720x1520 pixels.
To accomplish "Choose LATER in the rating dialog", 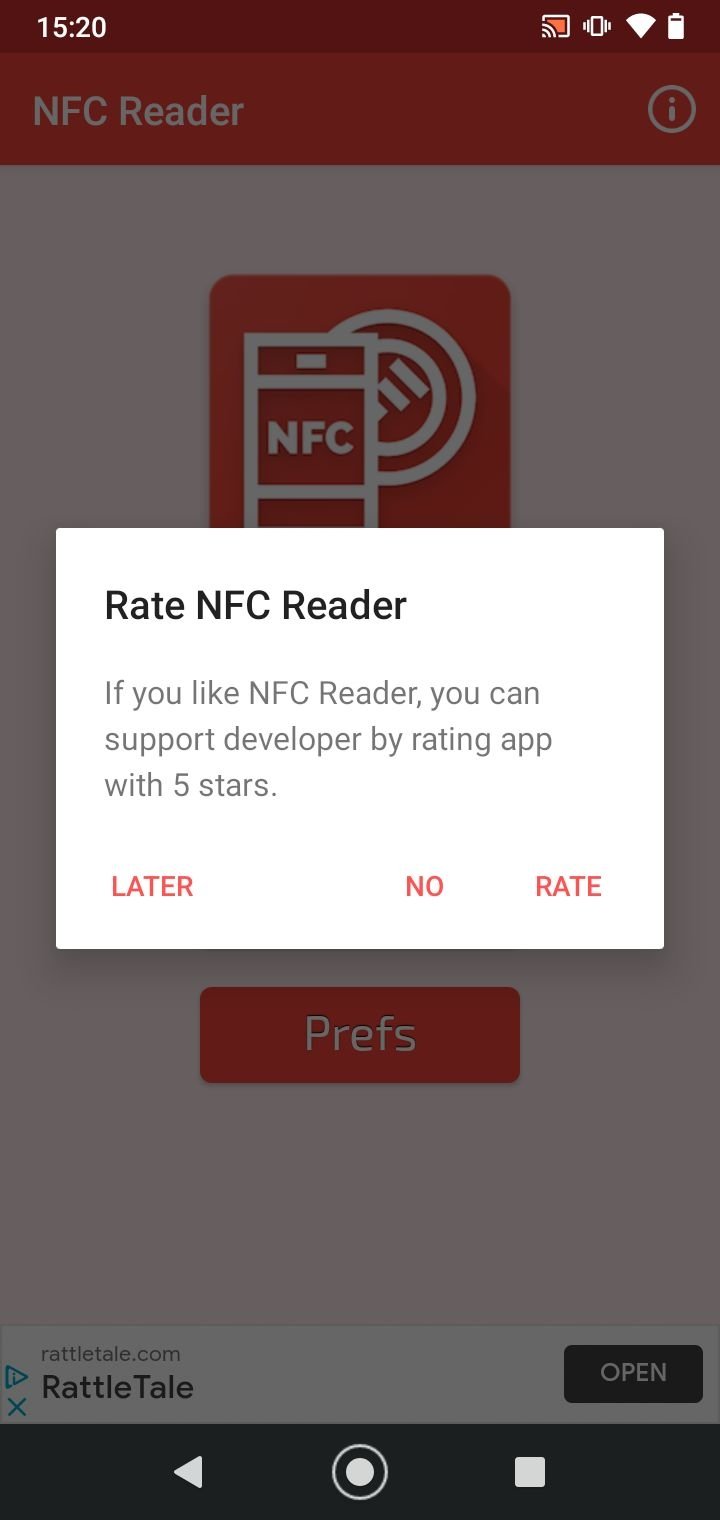I will pyautogui.click(x=152, y=886).
